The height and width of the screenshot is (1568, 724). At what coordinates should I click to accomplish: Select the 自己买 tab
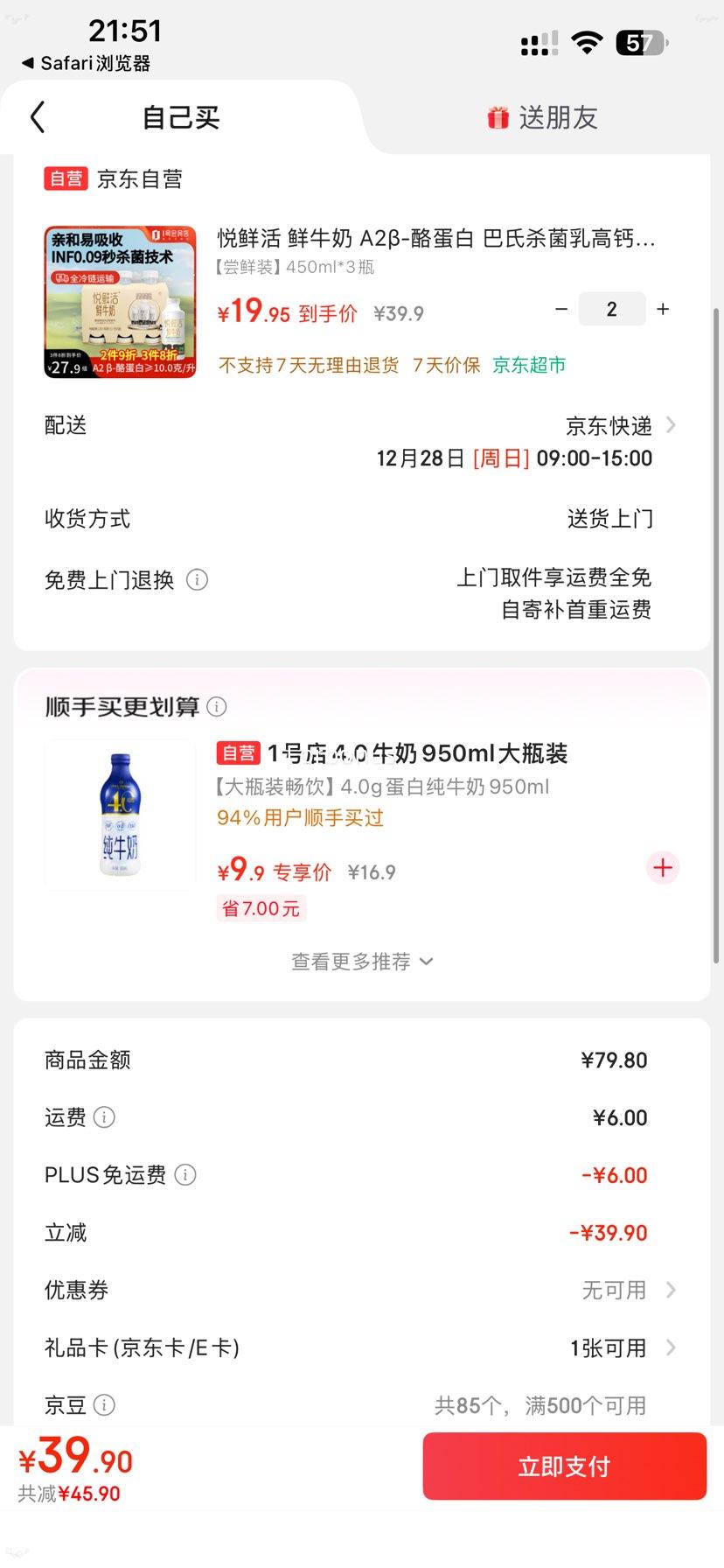pyautogui.click(x=181, y=116)
